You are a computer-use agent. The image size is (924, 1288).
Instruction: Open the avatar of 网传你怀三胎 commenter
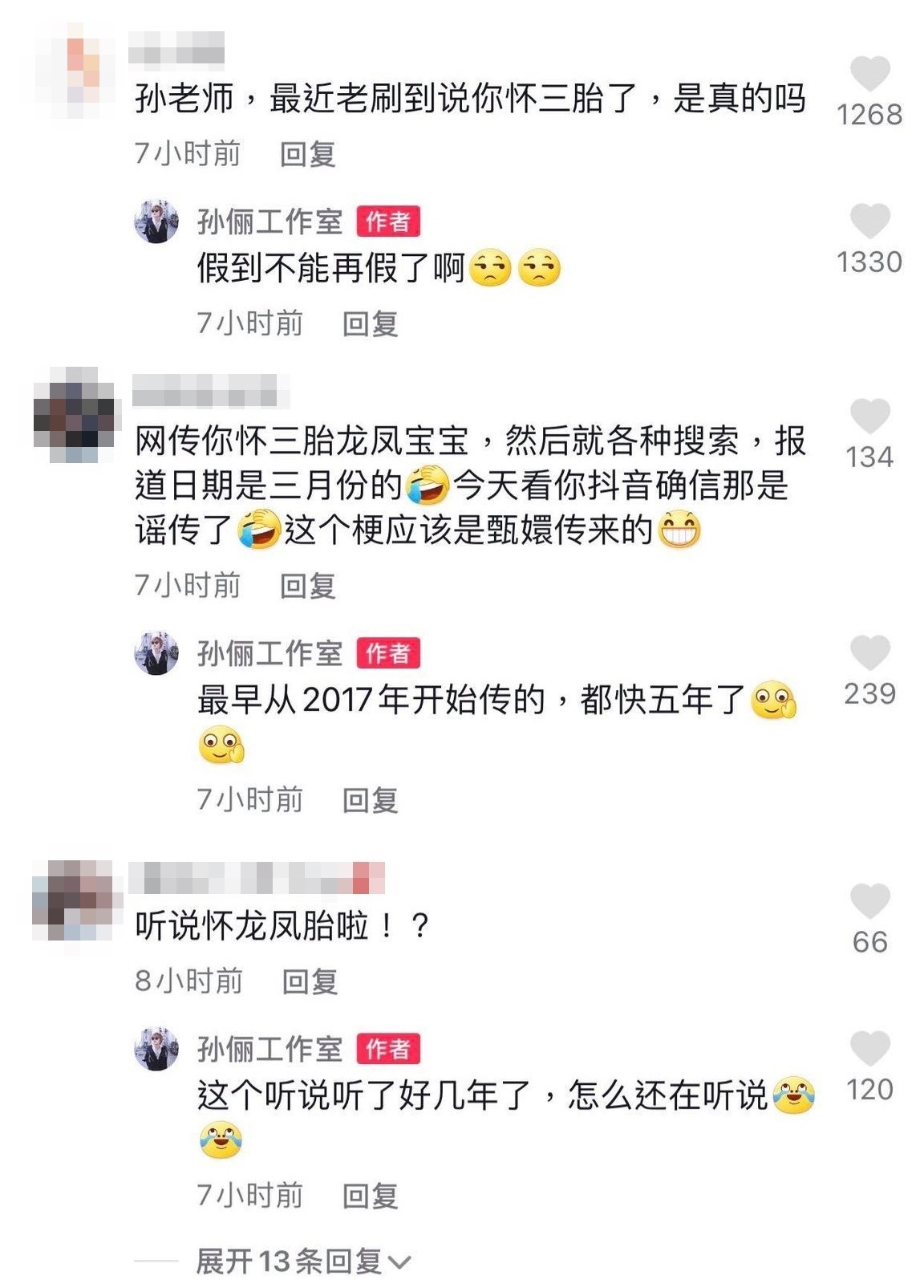[x=75, y=415]
